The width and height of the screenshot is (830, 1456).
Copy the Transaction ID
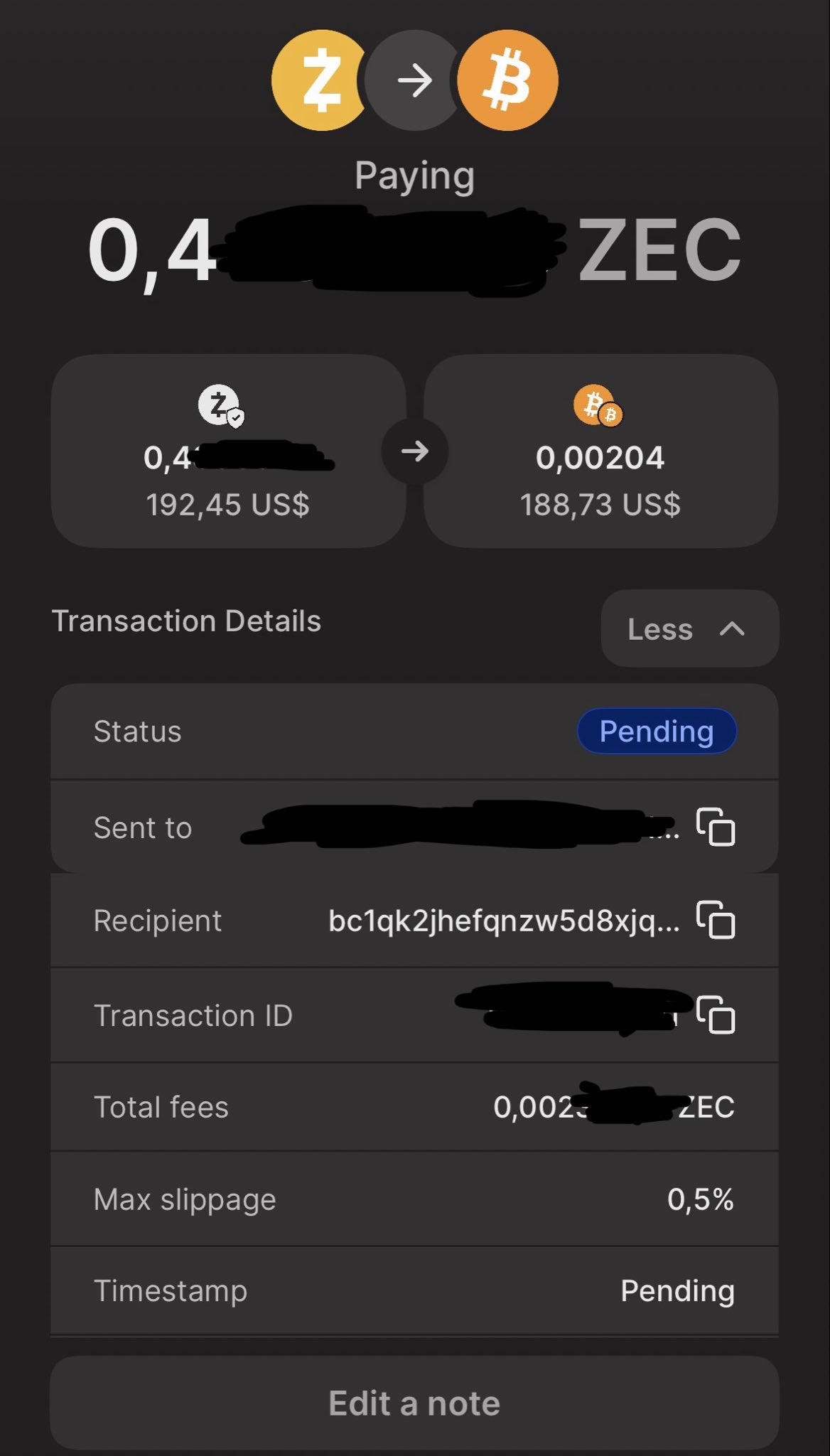click(716, 1015)
